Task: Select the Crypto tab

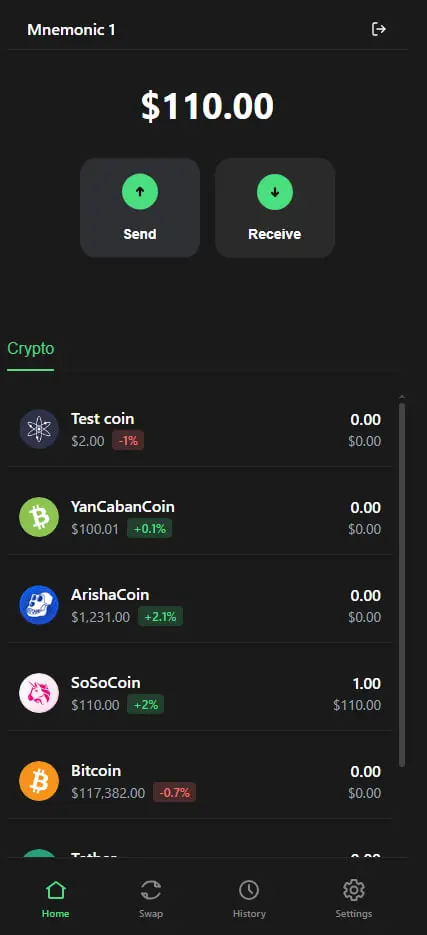Action: pos(30,350)
